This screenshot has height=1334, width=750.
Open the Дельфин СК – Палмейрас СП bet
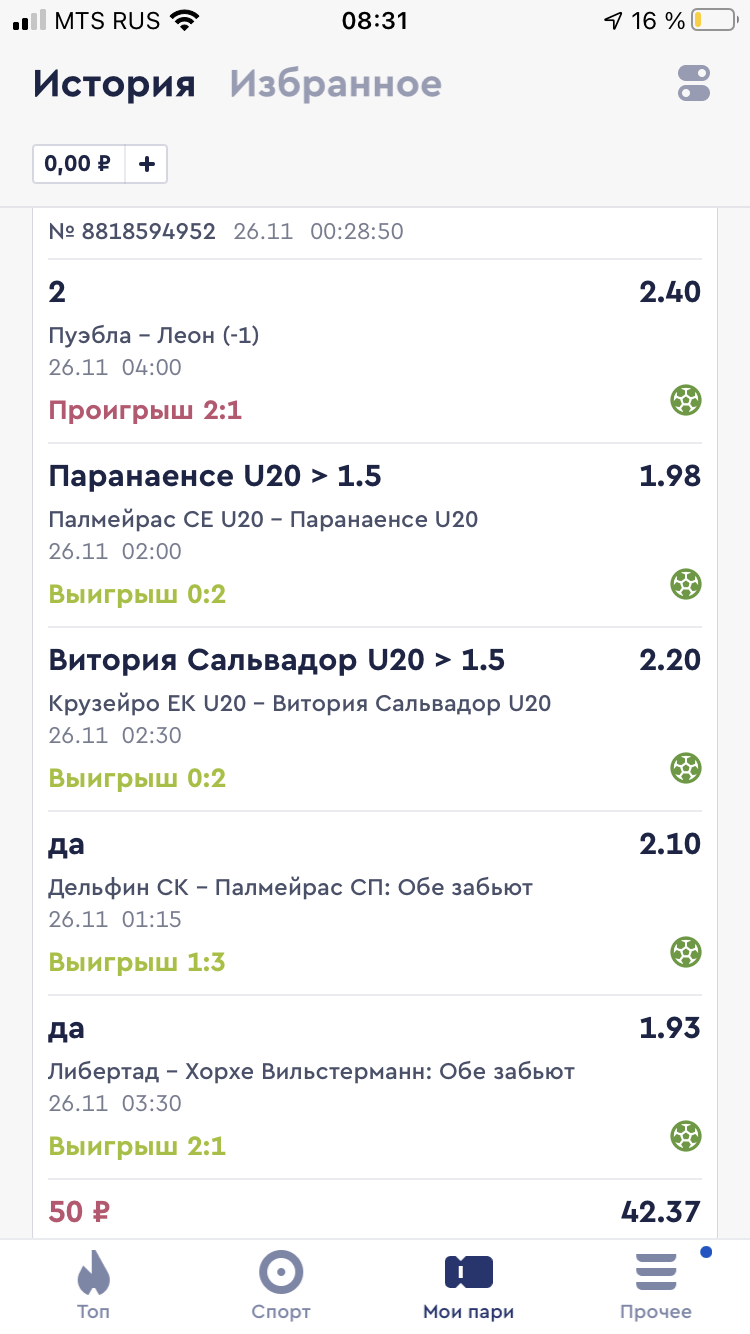click(374, 902)
